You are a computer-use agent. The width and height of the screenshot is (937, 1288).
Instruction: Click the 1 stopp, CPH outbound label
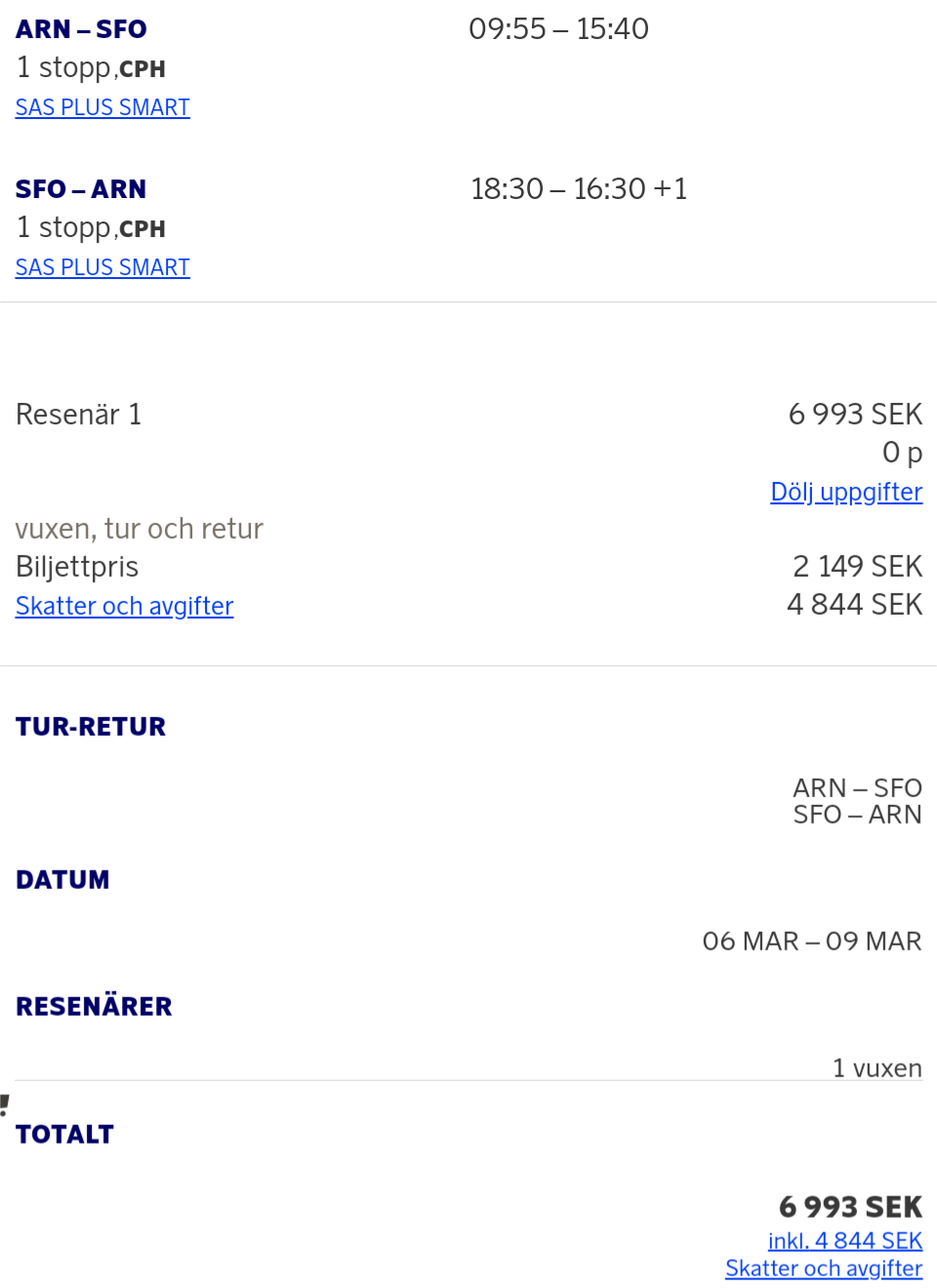[90, 67]
